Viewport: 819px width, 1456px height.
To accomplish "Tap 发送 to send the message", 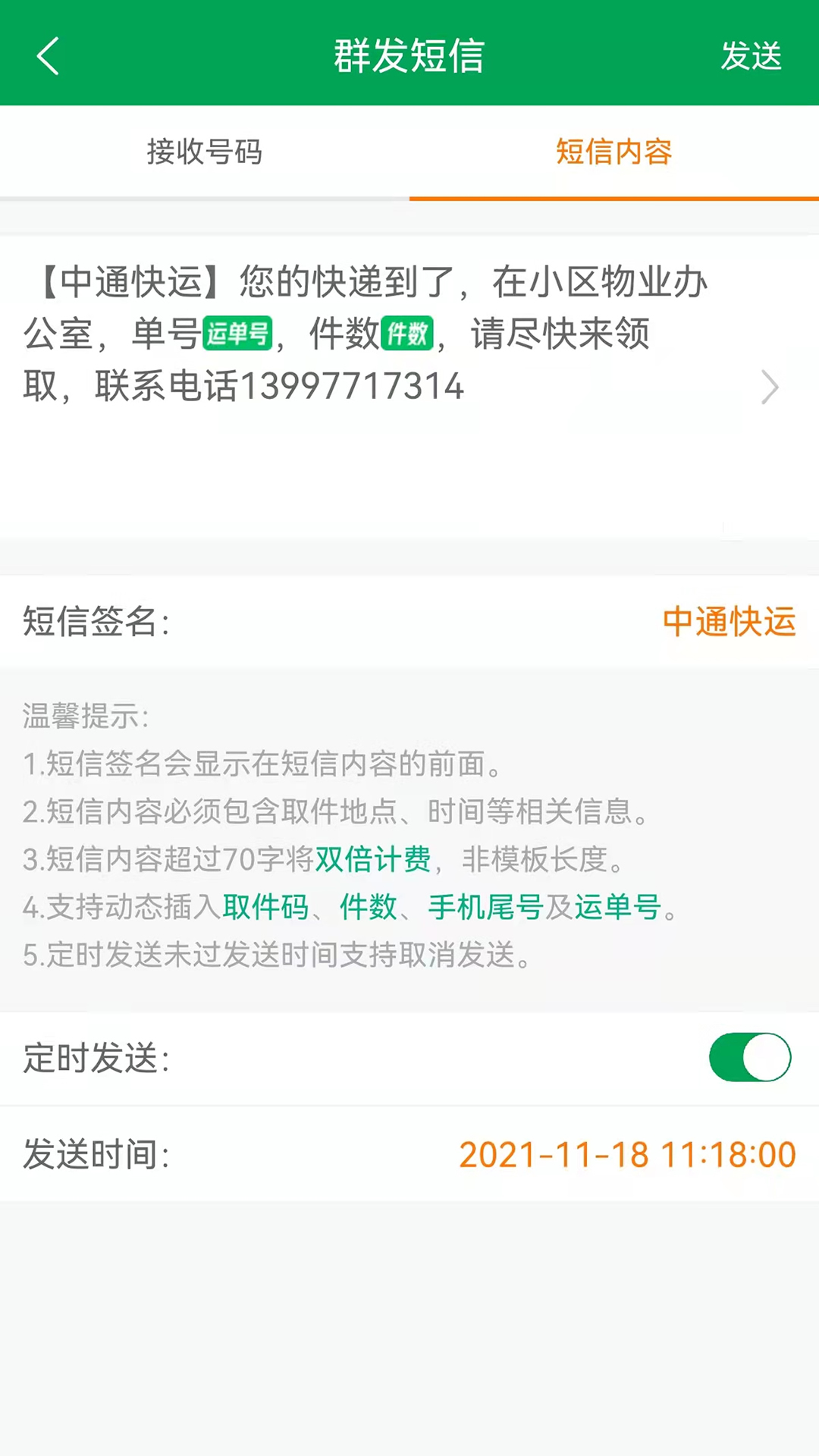I will pyautogui.click(x=751, y=56).
